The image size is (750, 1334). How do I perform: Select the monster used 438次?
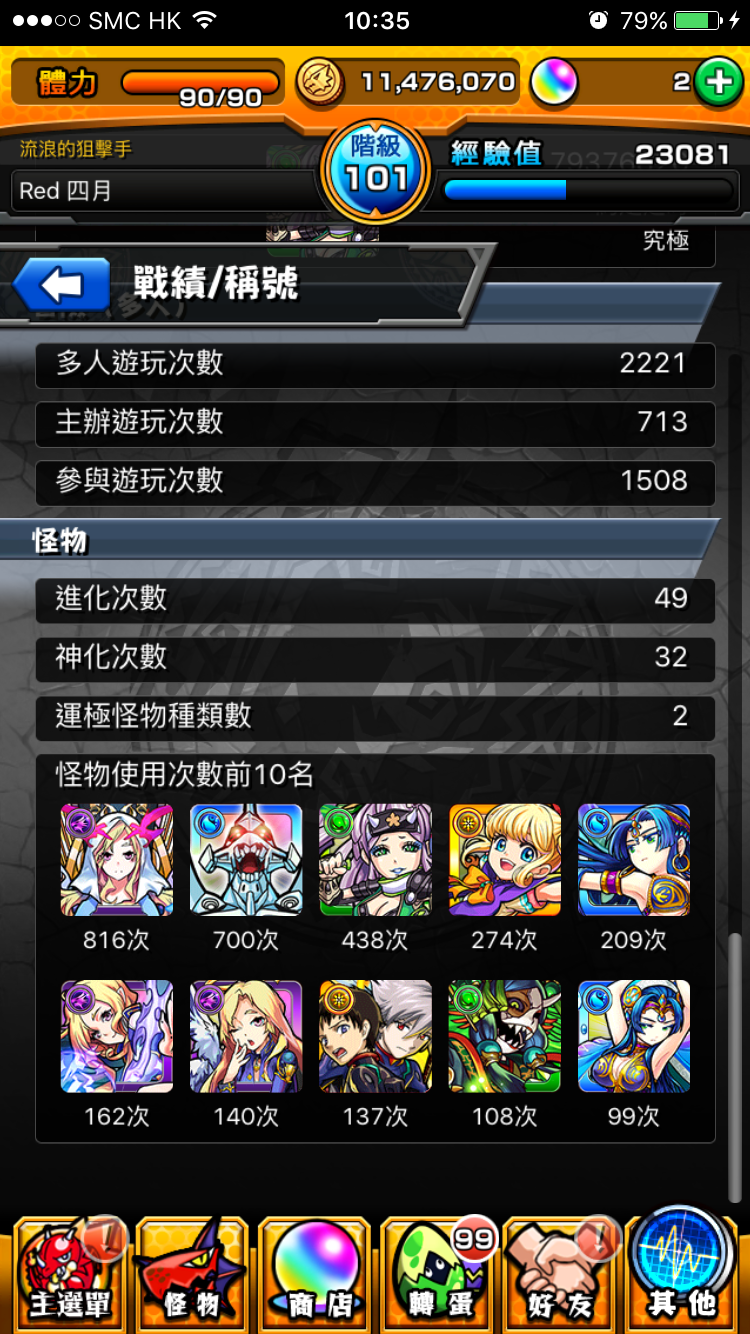tap(375, 859)
